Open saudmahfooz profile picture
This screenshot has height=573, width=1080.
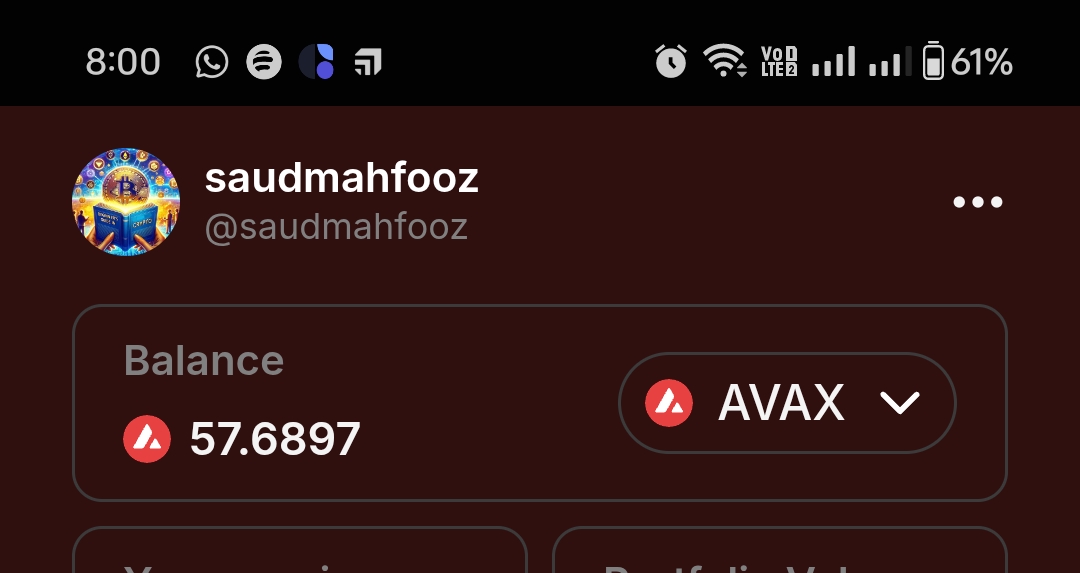(x=126, y=202)
